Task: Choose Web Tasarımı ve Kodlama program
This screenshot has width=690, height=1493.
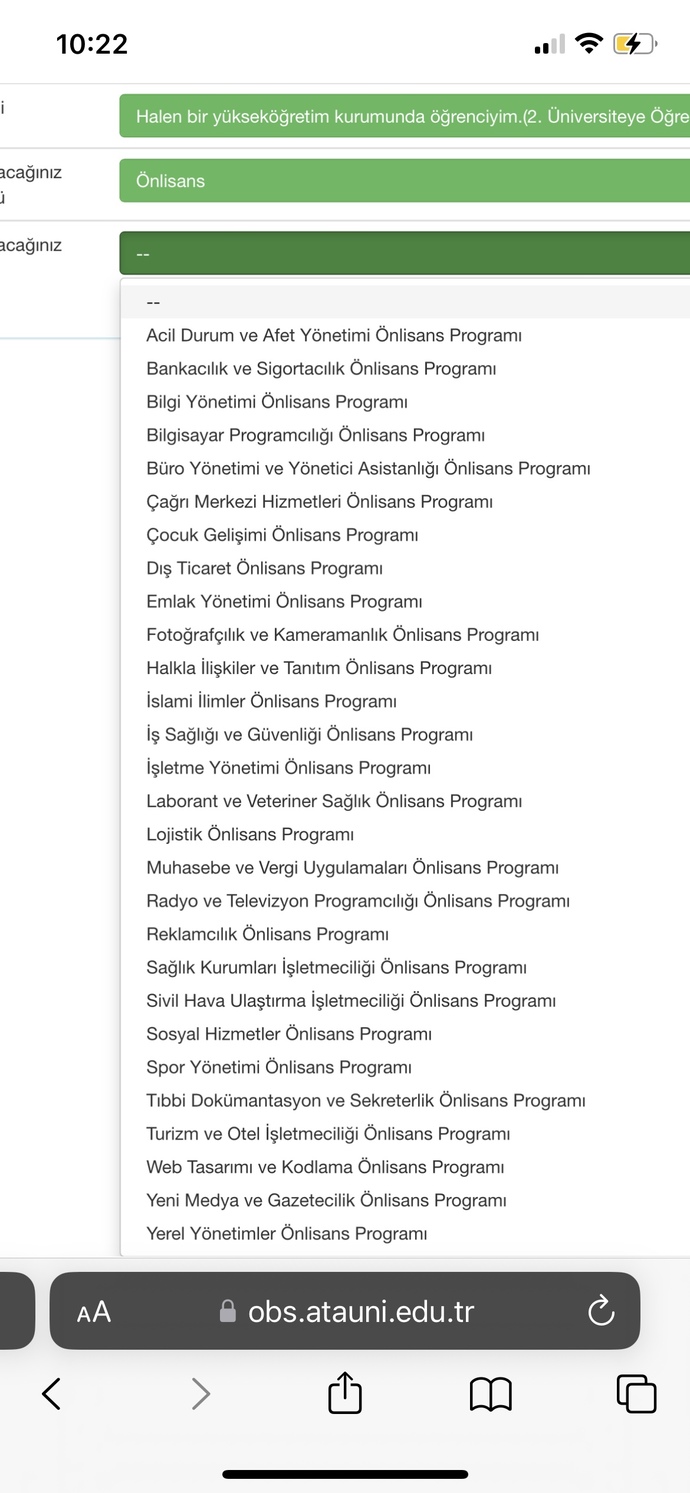Action: tap(405, 1167)
